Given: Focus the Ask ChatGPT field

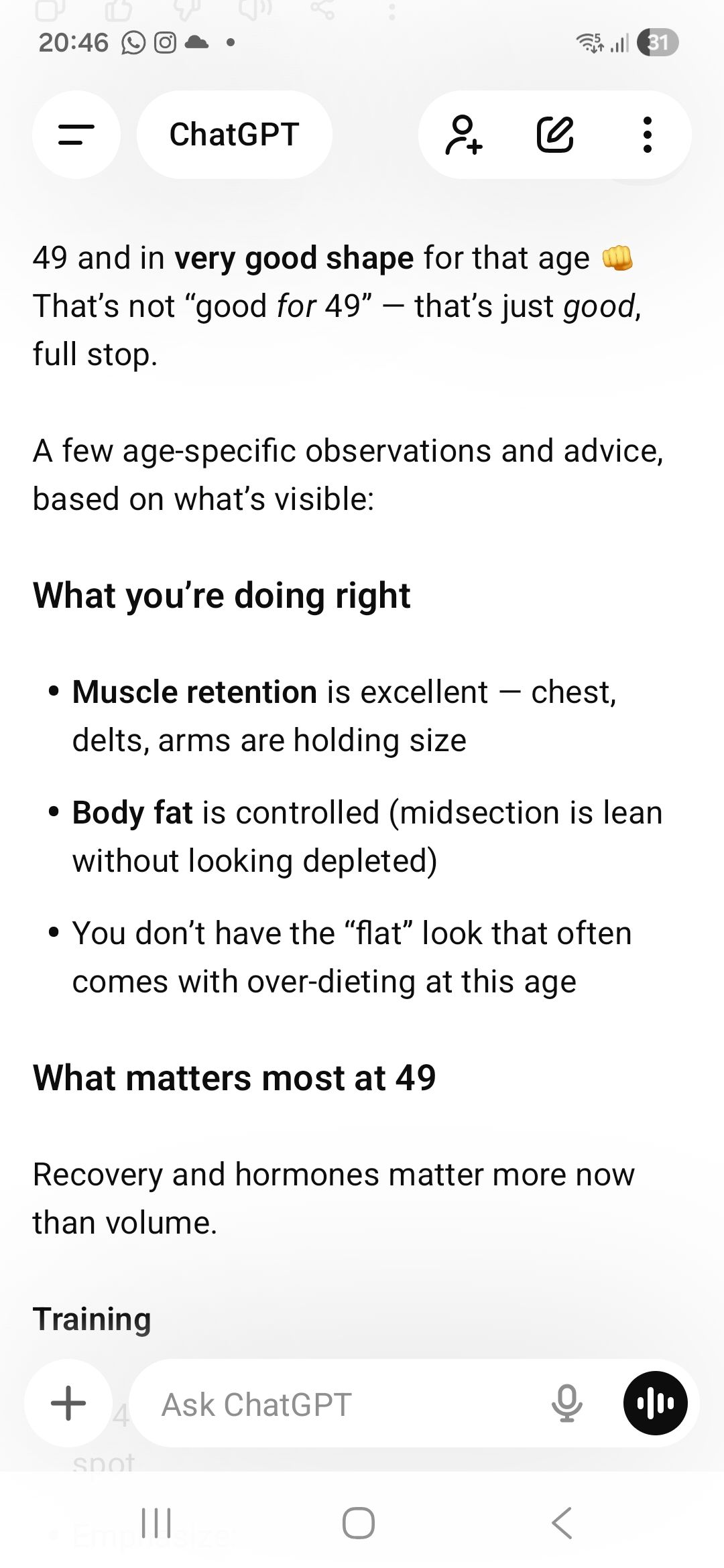Looking at the screenshot, I should pos(335,1404).
